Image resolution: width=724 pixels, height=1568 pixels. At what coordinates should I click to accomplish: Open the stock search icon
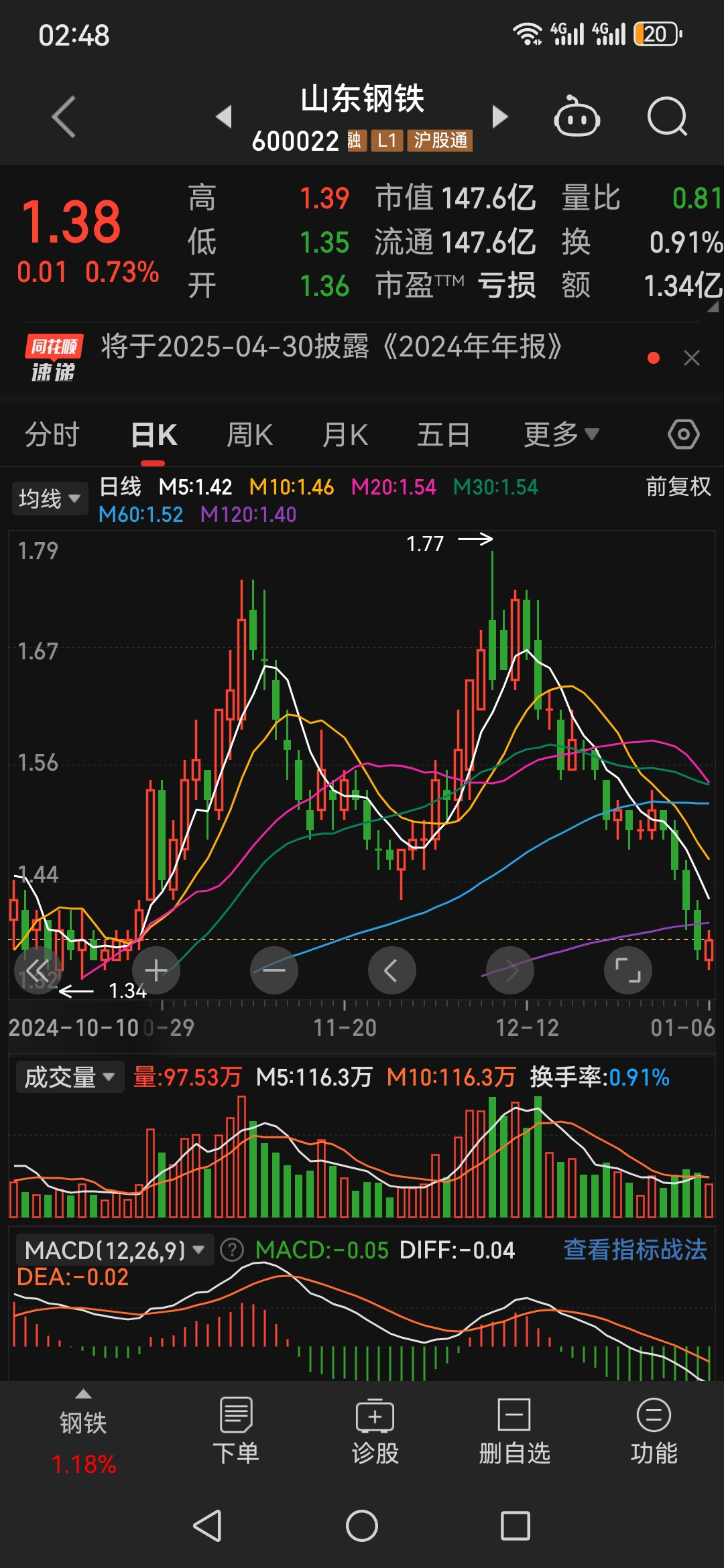(666, 115)
